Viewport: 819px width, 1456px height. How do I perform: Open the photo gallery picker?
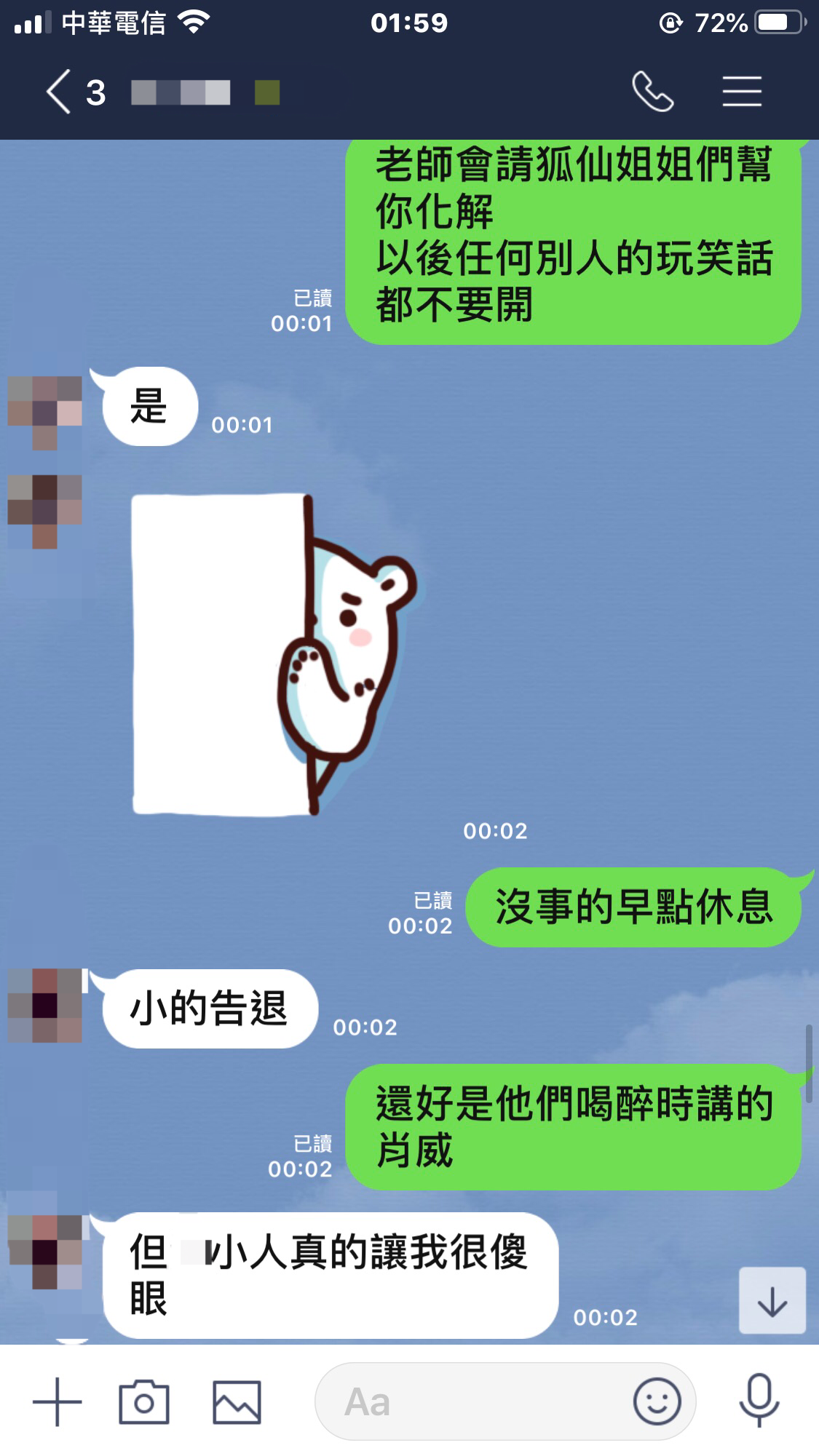coord(237,1401)
